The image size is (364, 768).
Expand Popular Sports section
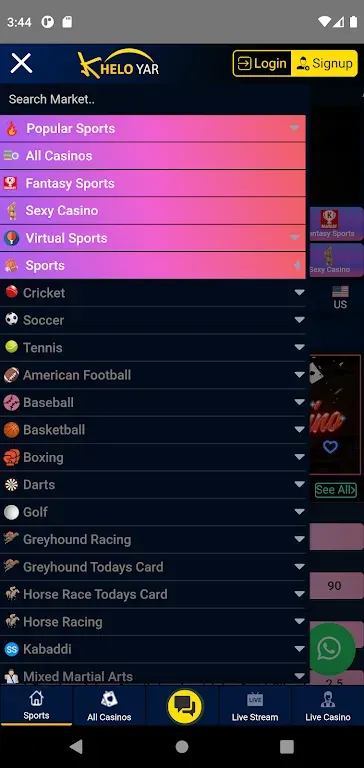(x=153, y=128)
